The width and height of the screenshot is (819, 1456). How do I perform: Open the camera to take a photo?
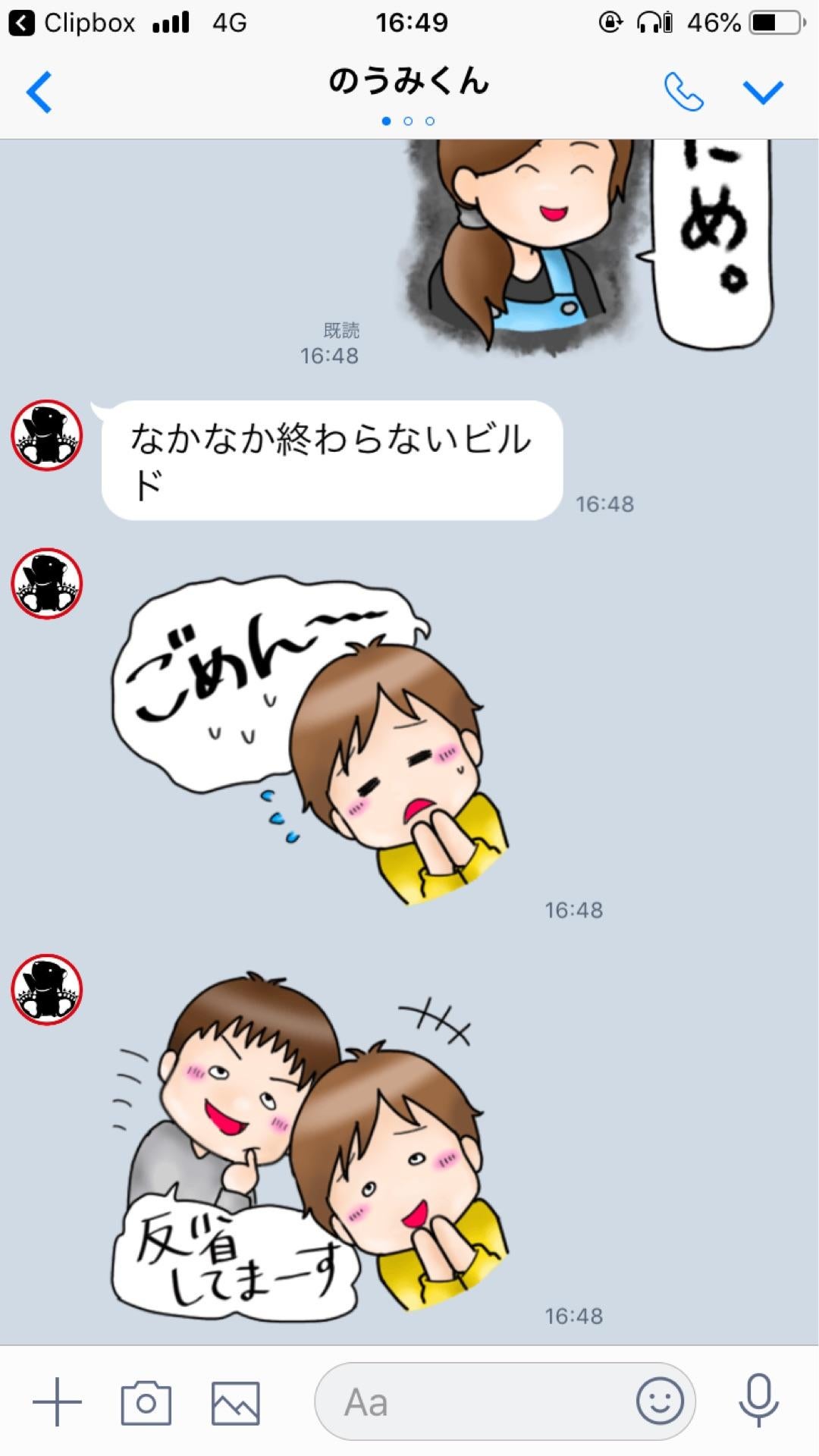pyautogui.click(x=146, y=1401)
